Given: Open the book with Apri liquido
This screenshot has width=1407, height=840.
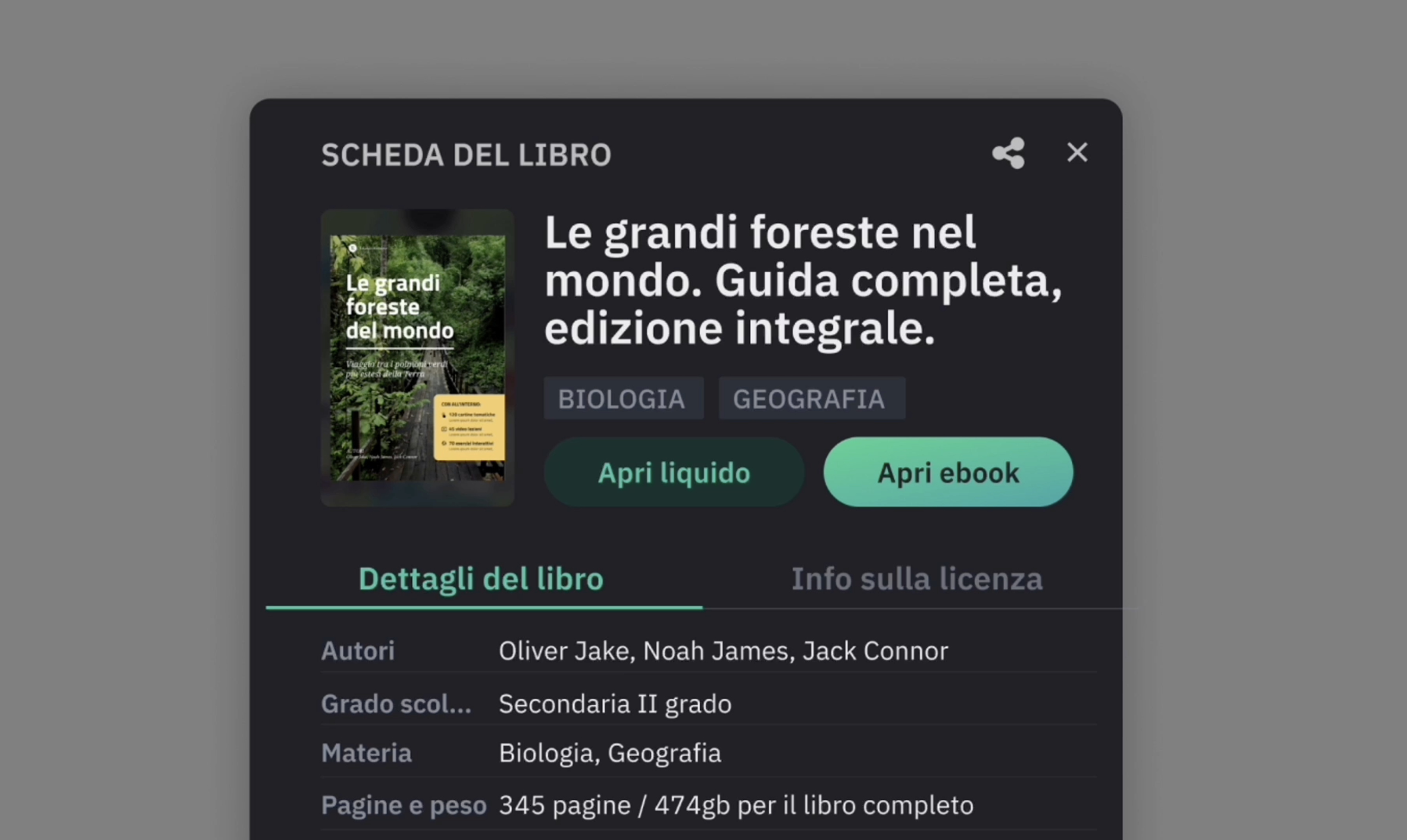Looking at the screenshot, I should pyautogui.click(x=673, y=472).
